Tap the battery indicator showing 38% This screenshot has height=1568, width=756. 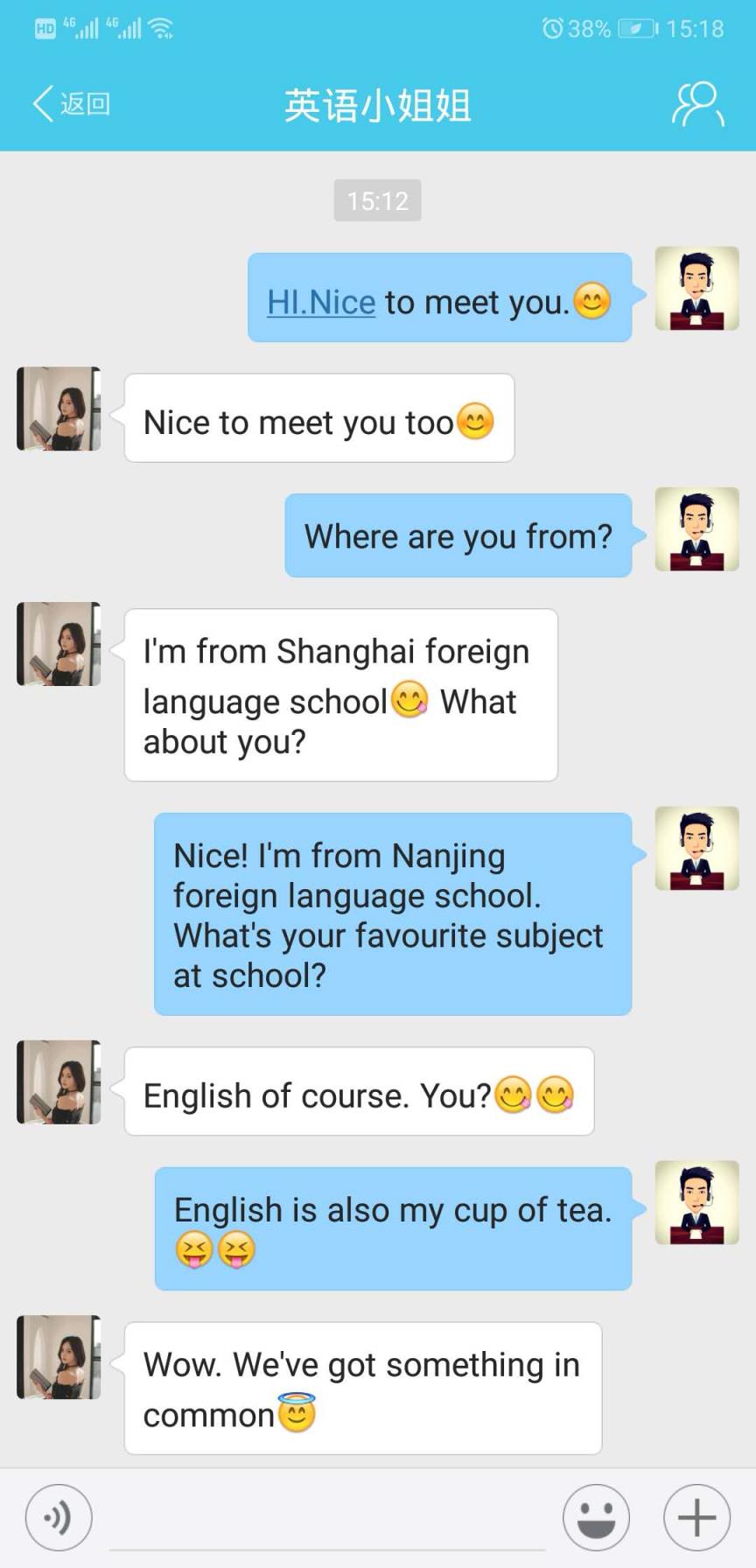(x=637, y=28)
